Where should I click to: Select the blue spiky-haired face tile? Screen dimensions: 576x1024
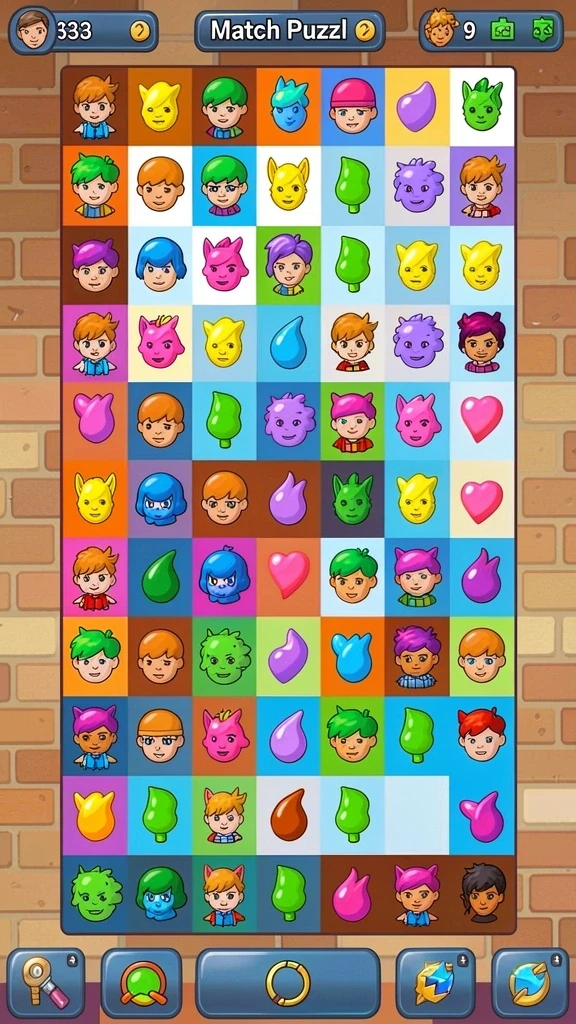(289, 104)
